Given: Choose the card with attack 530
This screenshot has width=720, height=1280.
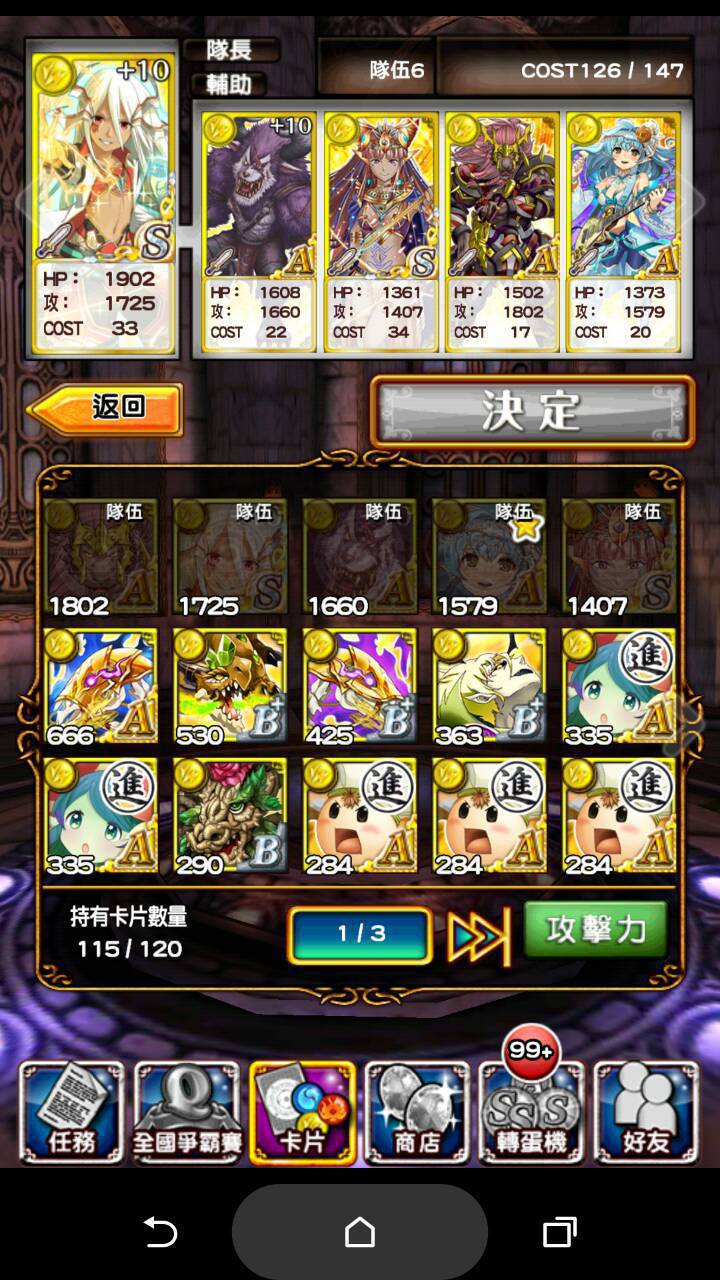Looking at the screenshot, I should point(230,686).
